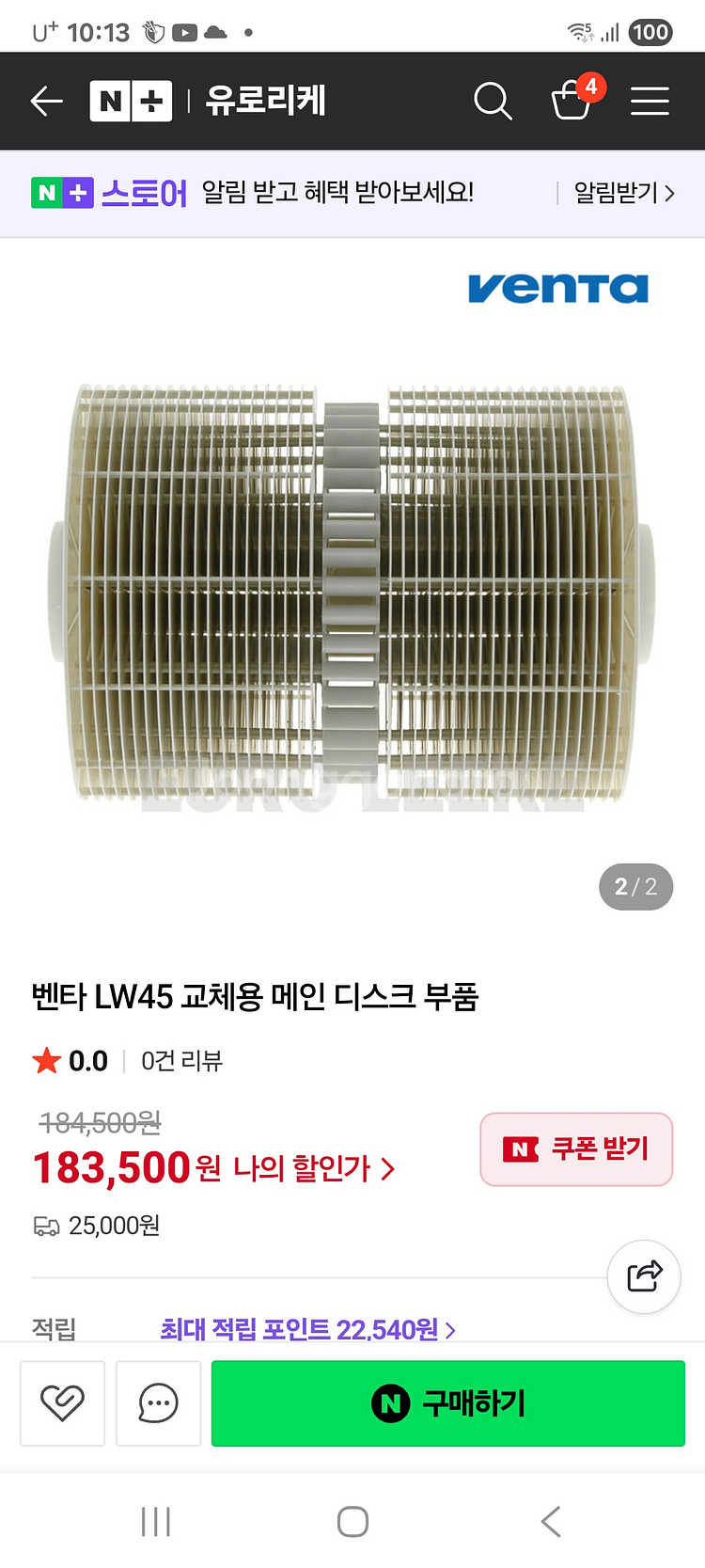Open the 유로리케 store page
The image size is (705, 1568).
tap(265, 101)
